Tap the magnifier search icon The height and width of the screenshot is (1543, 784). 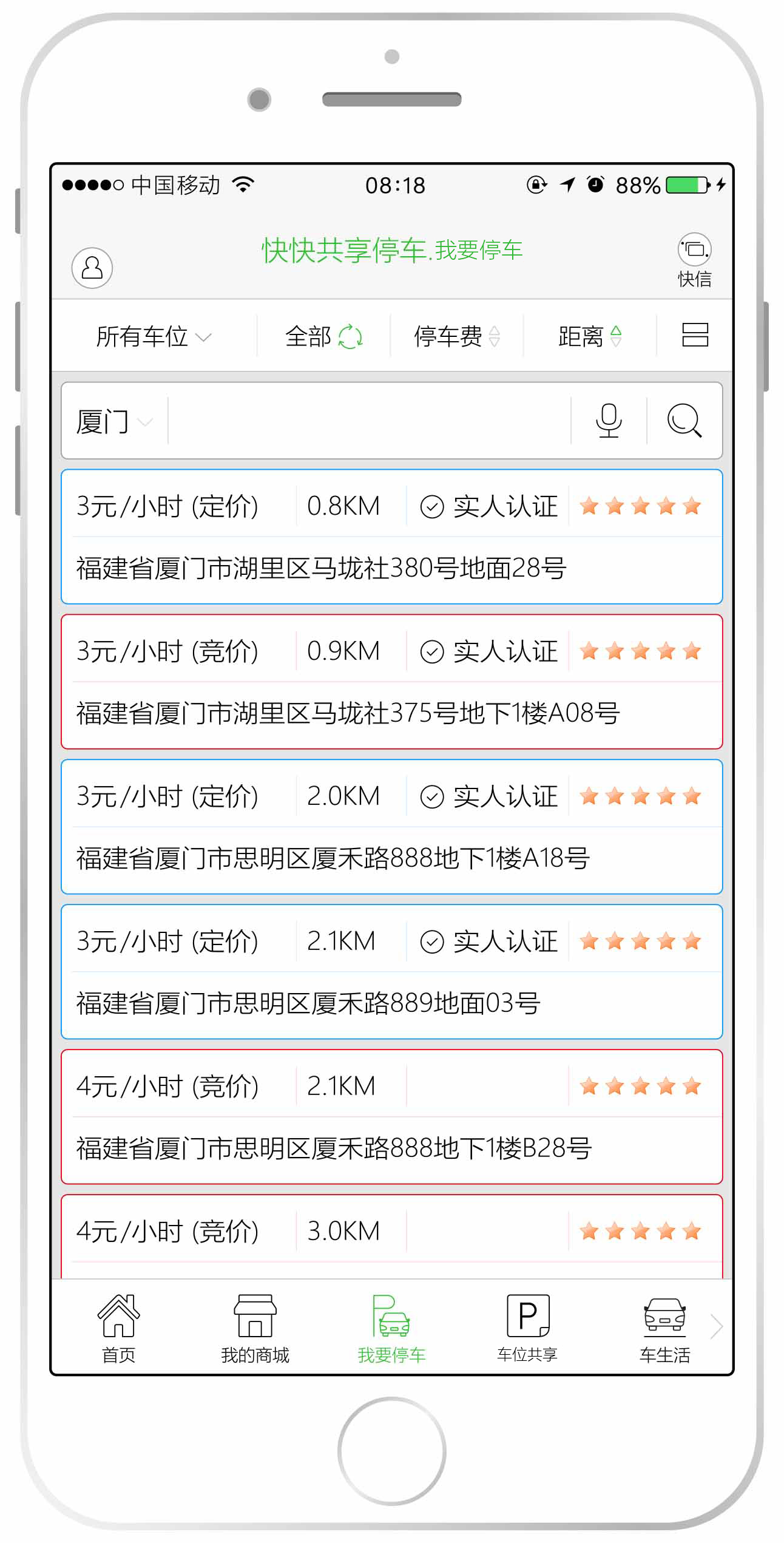coord(684,420)
